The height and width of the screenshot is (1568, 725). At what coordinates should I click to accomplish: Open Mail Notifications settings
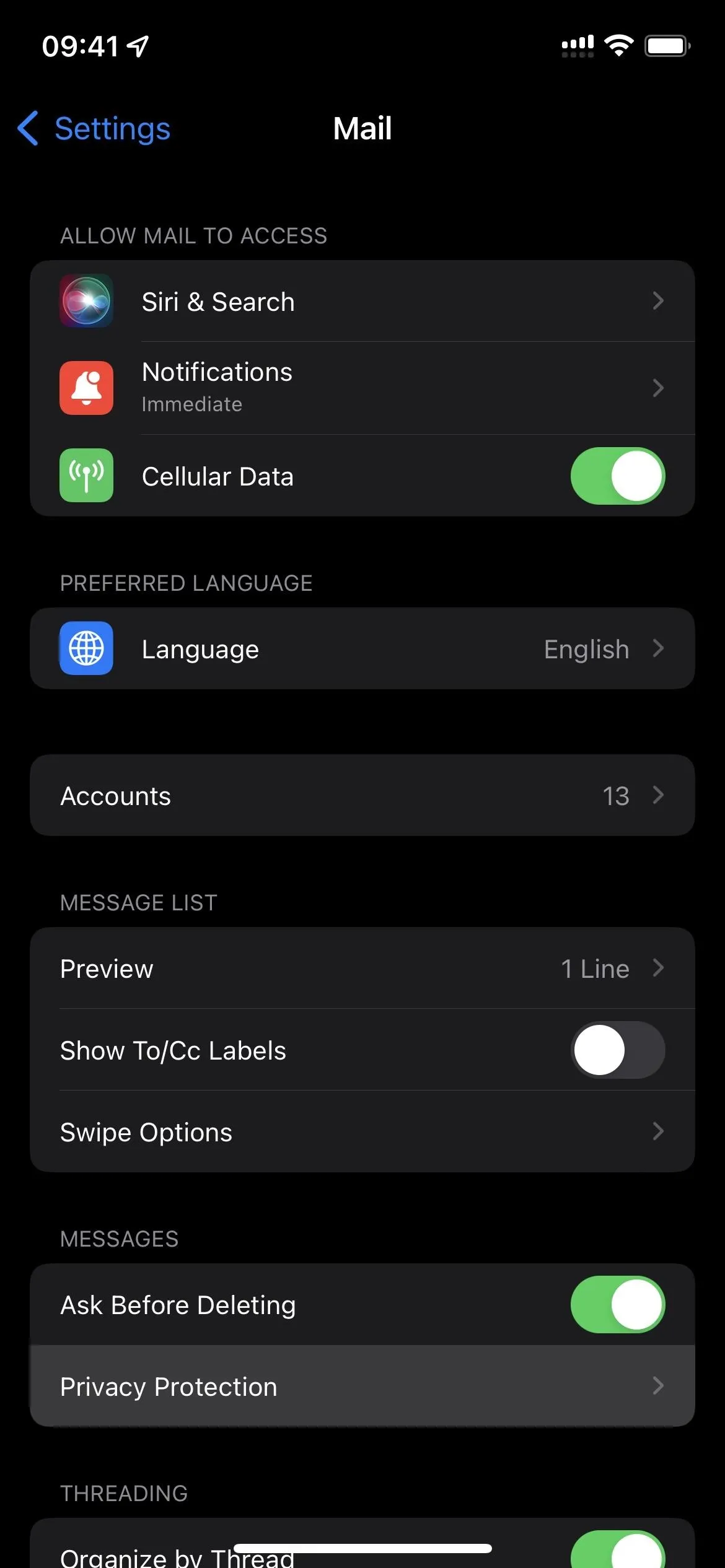point(362,388)
